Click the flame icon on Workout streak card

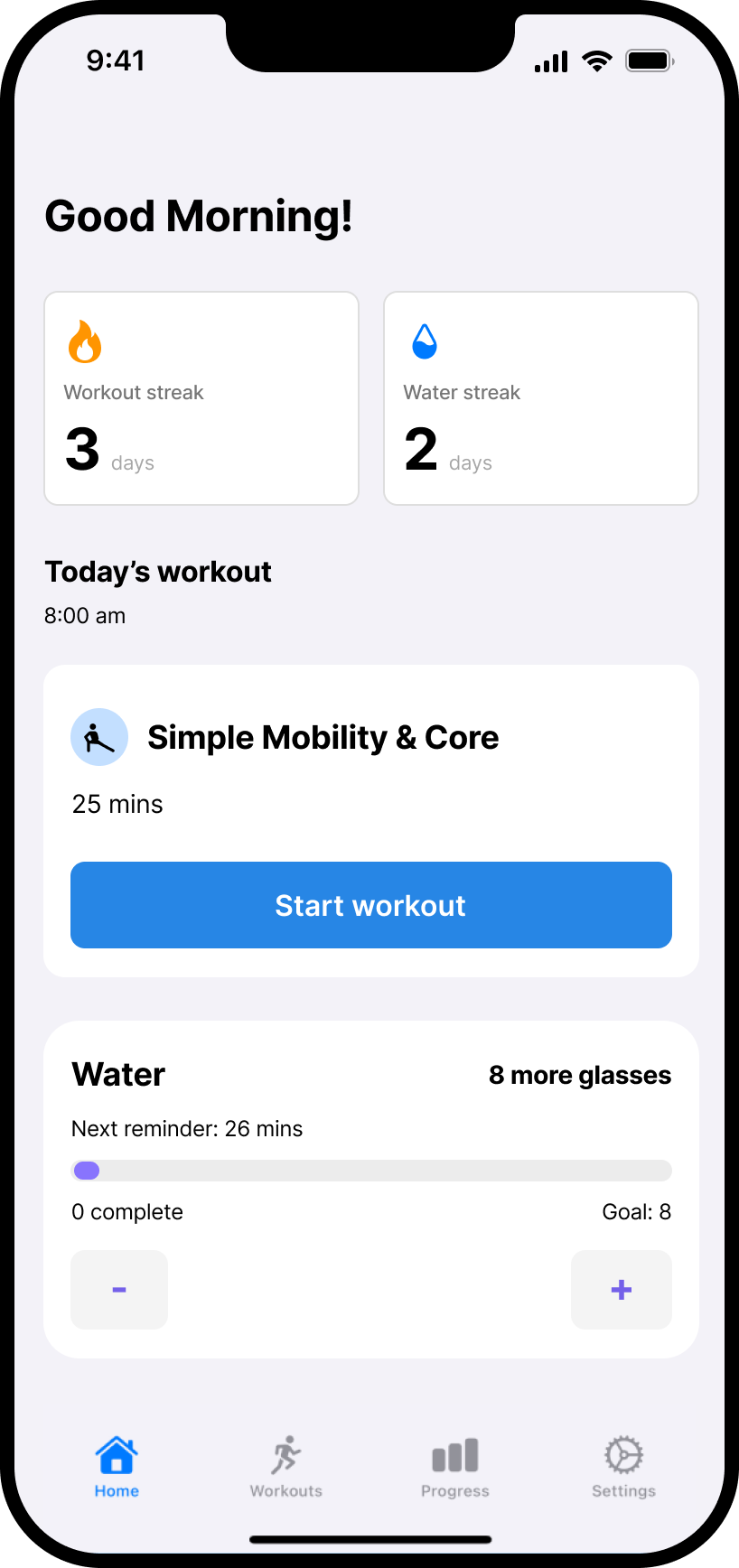tap(86, 341)
